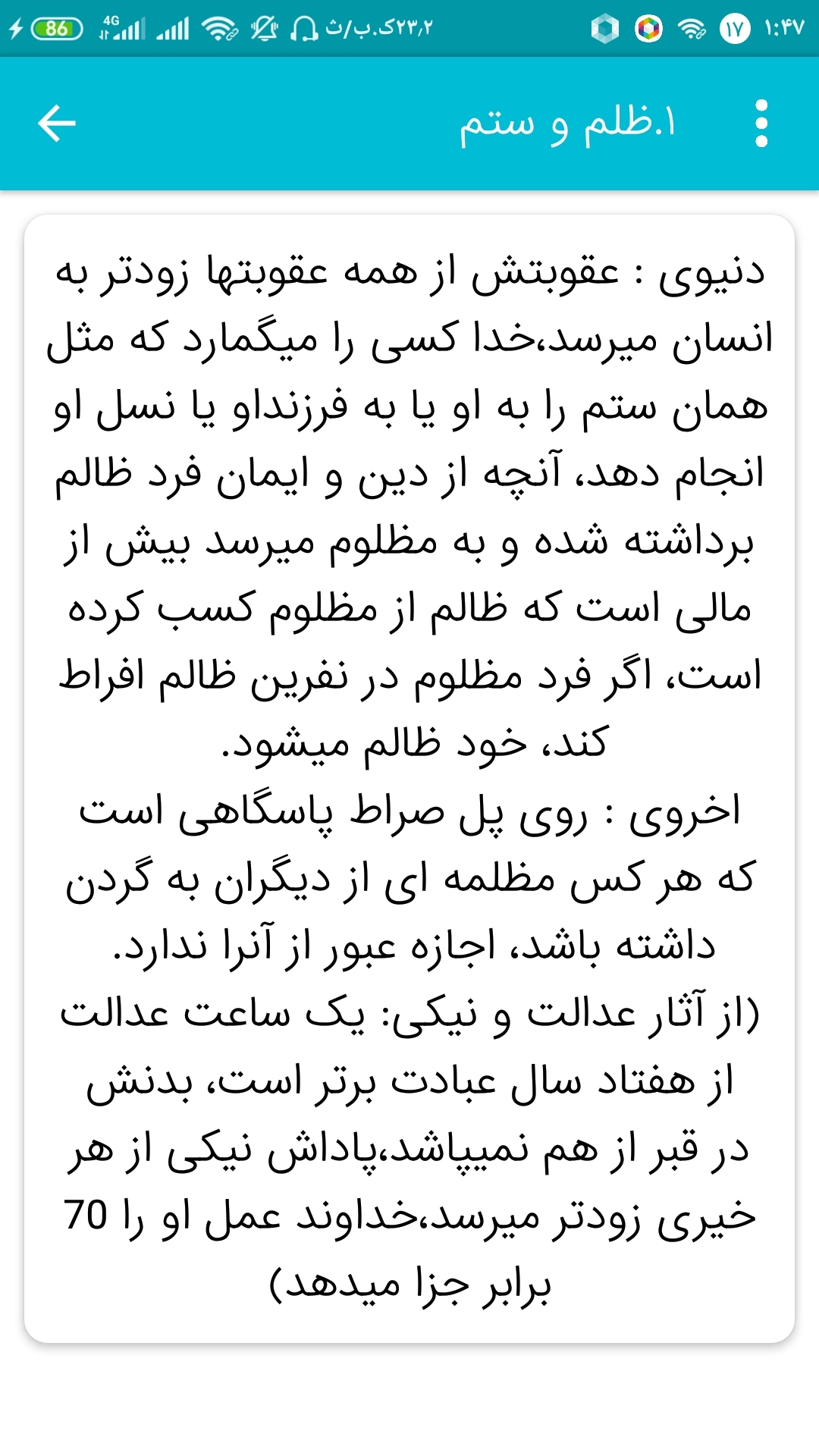Tap the colorful circular app notification icon
Viewport: 819px width, 1456px height.
649,29
